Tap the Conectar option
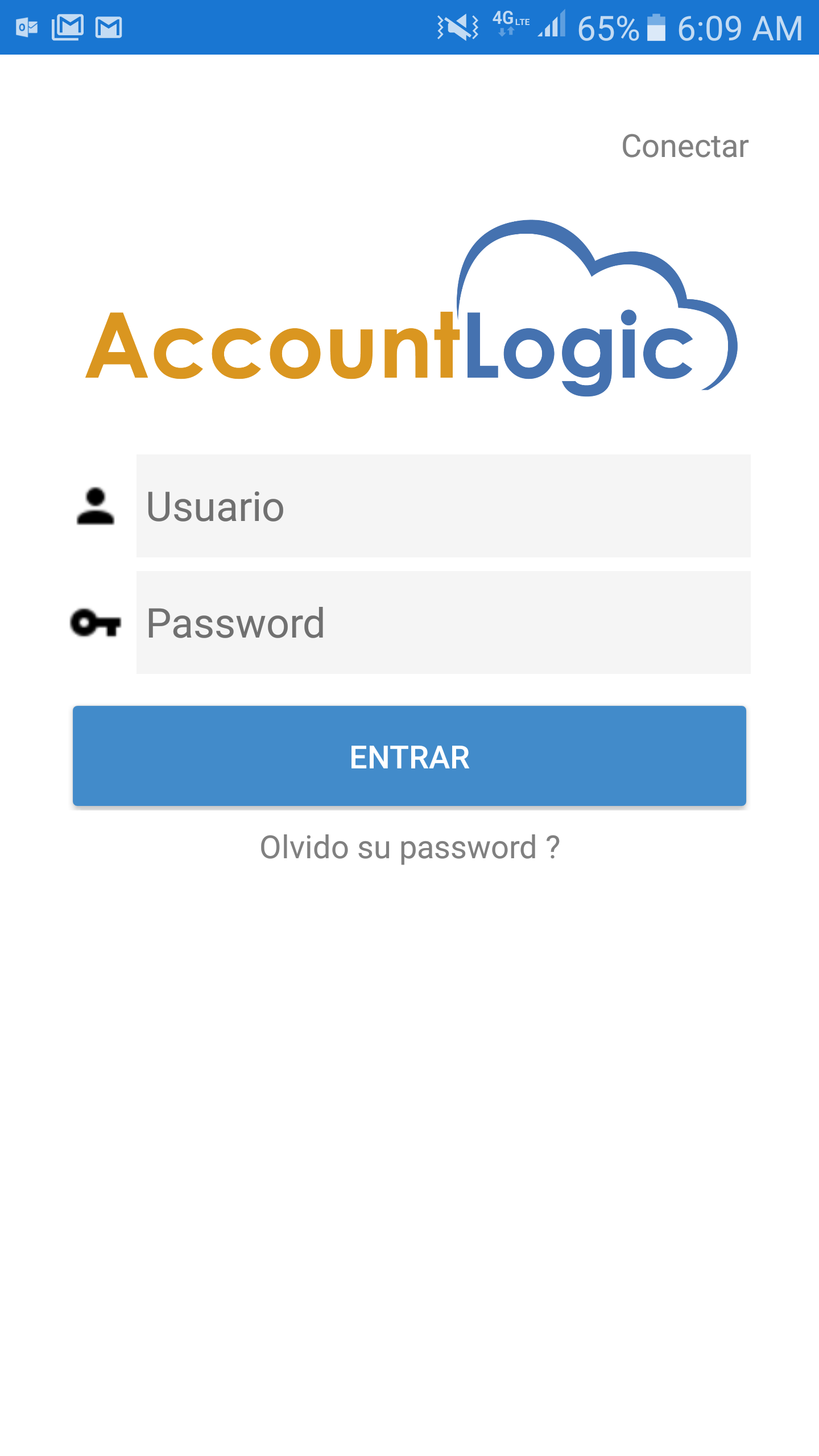Screen dimensions: 819x1456 pyautogui.click(x=685, y=146)
